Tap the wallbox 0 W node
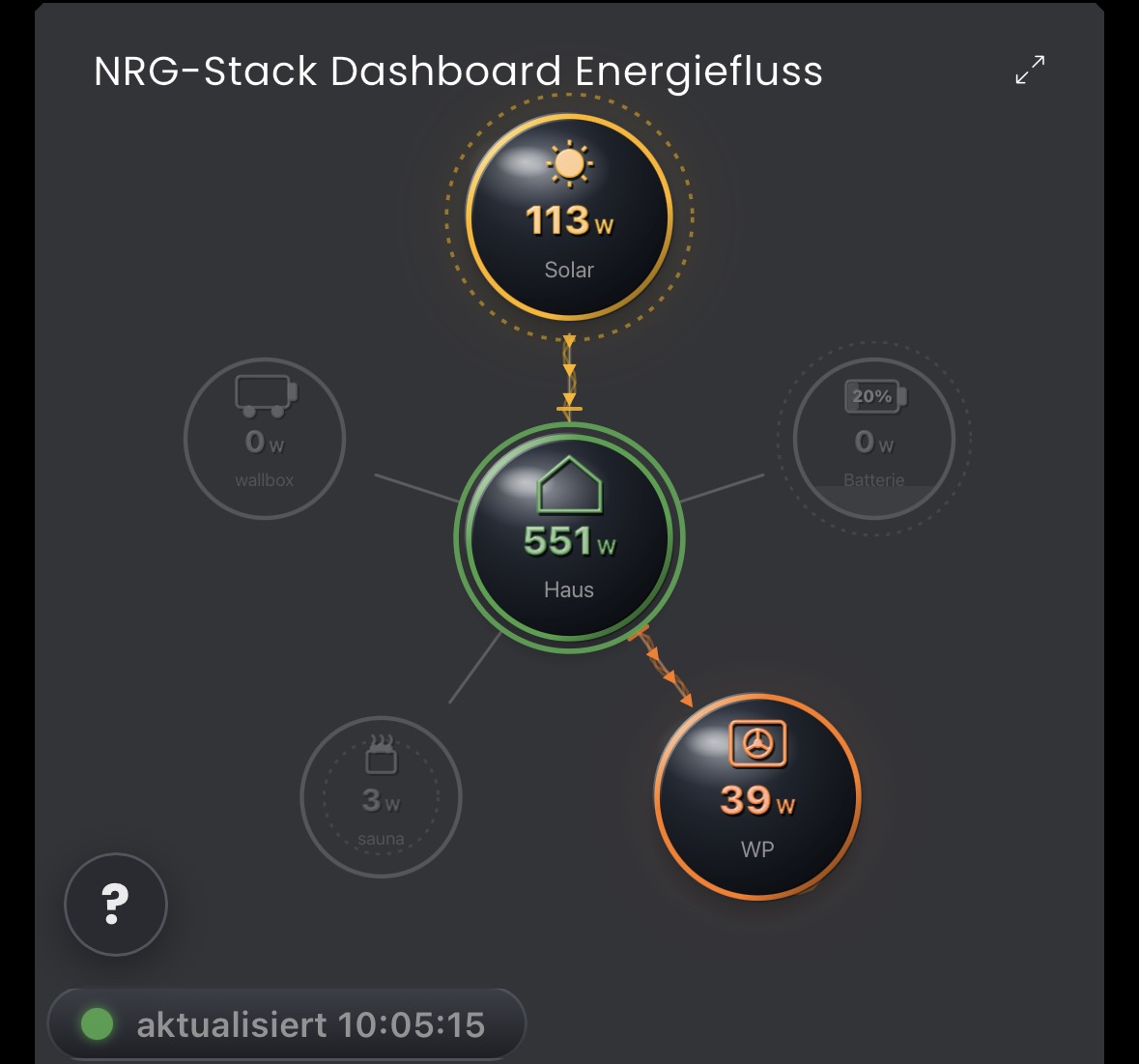1139x1064 pixels. [x=265, y=438]
